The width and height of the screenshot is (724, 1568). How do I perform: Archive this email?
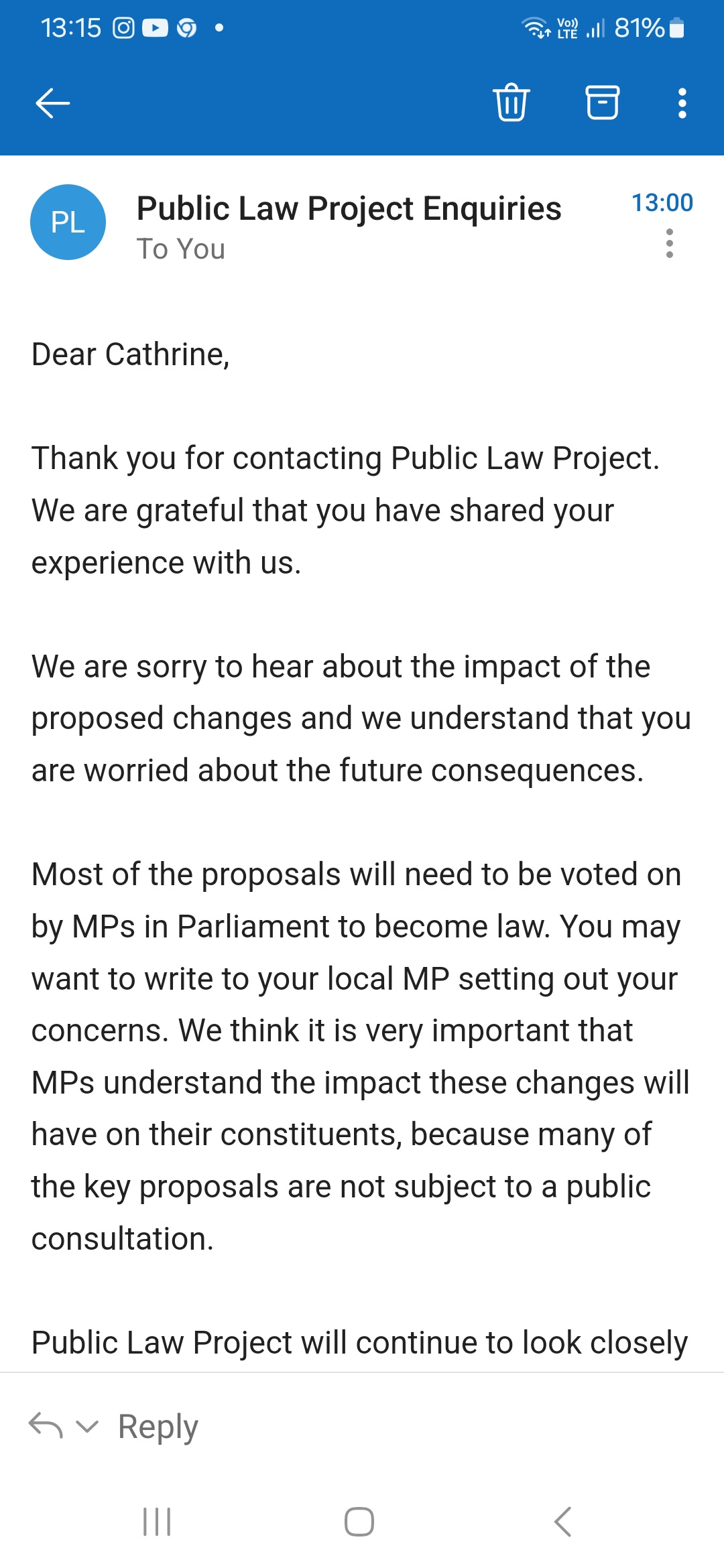tap(602, 103)
